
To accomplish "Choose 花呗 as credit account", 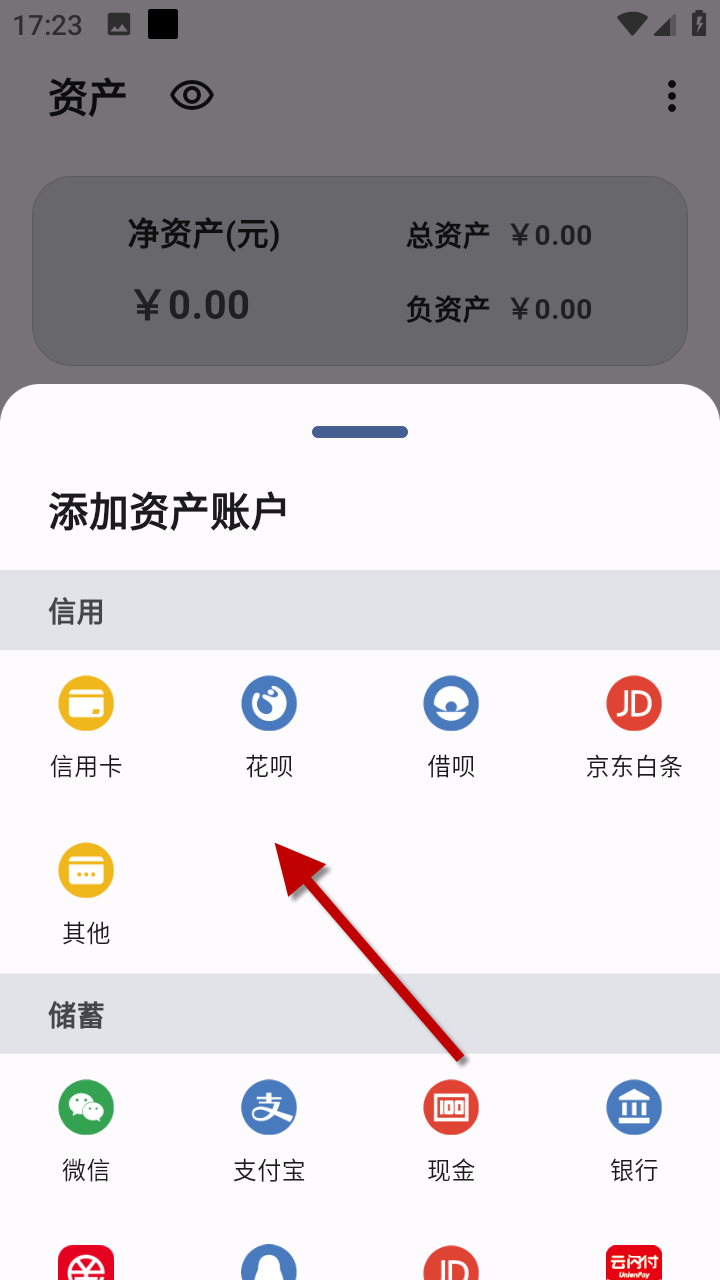I will click(269, 727).
